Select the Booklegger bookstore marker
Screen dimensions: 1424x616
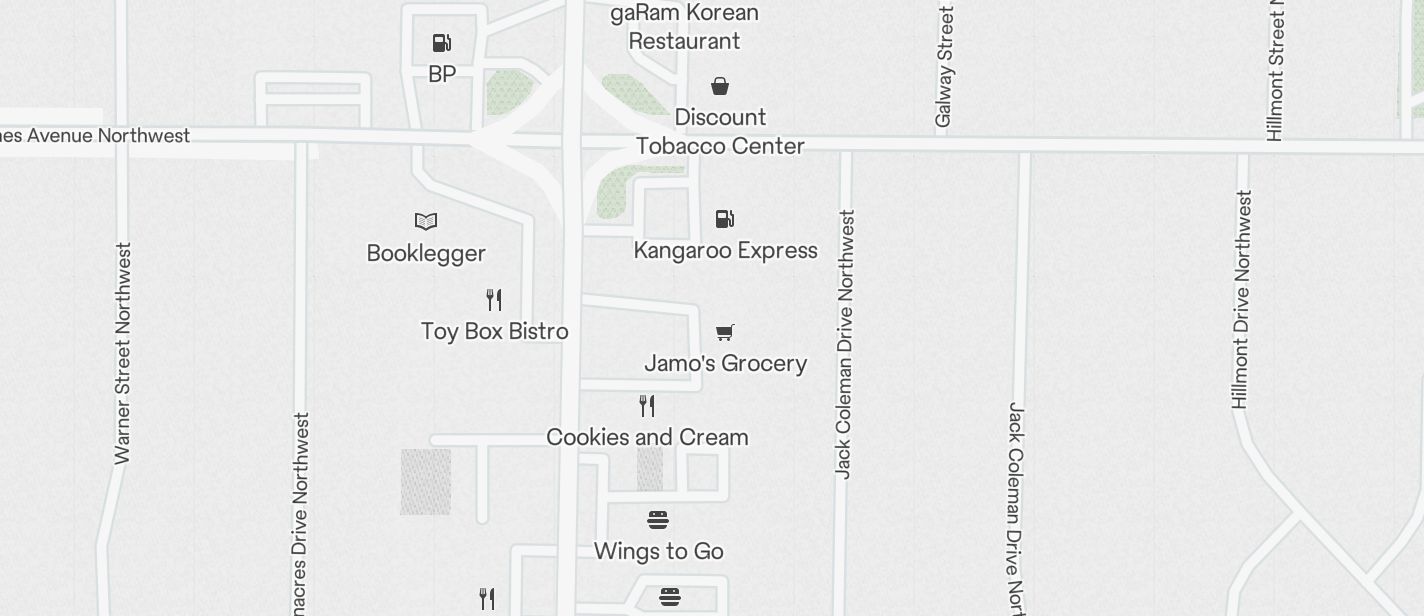[426, 221]
